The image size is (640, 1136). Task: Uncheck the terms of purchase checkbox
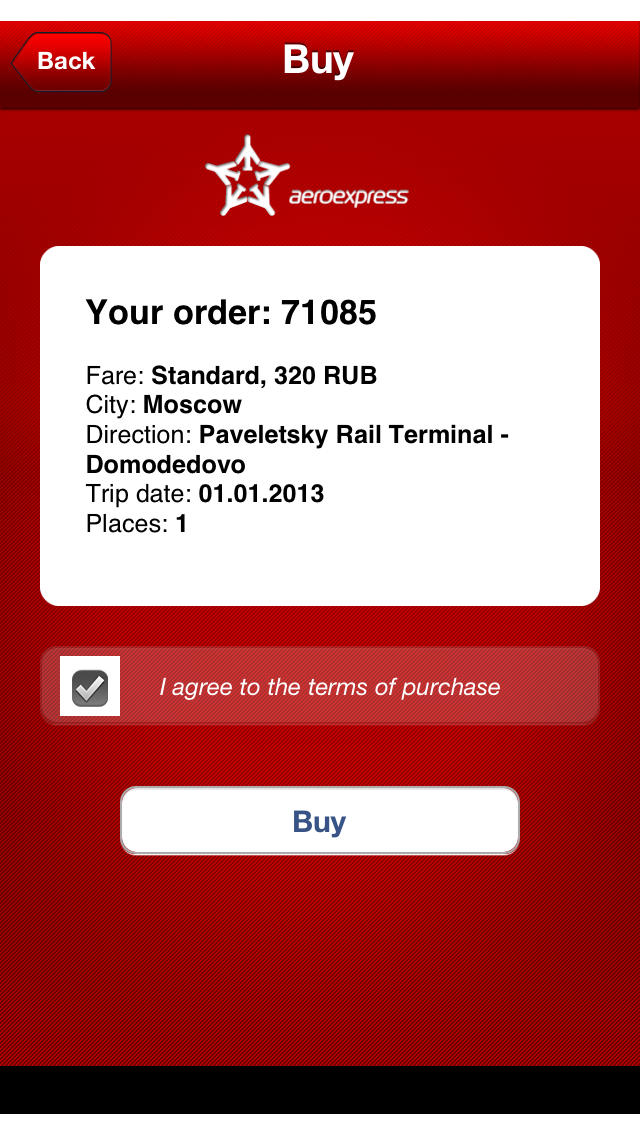90,687
